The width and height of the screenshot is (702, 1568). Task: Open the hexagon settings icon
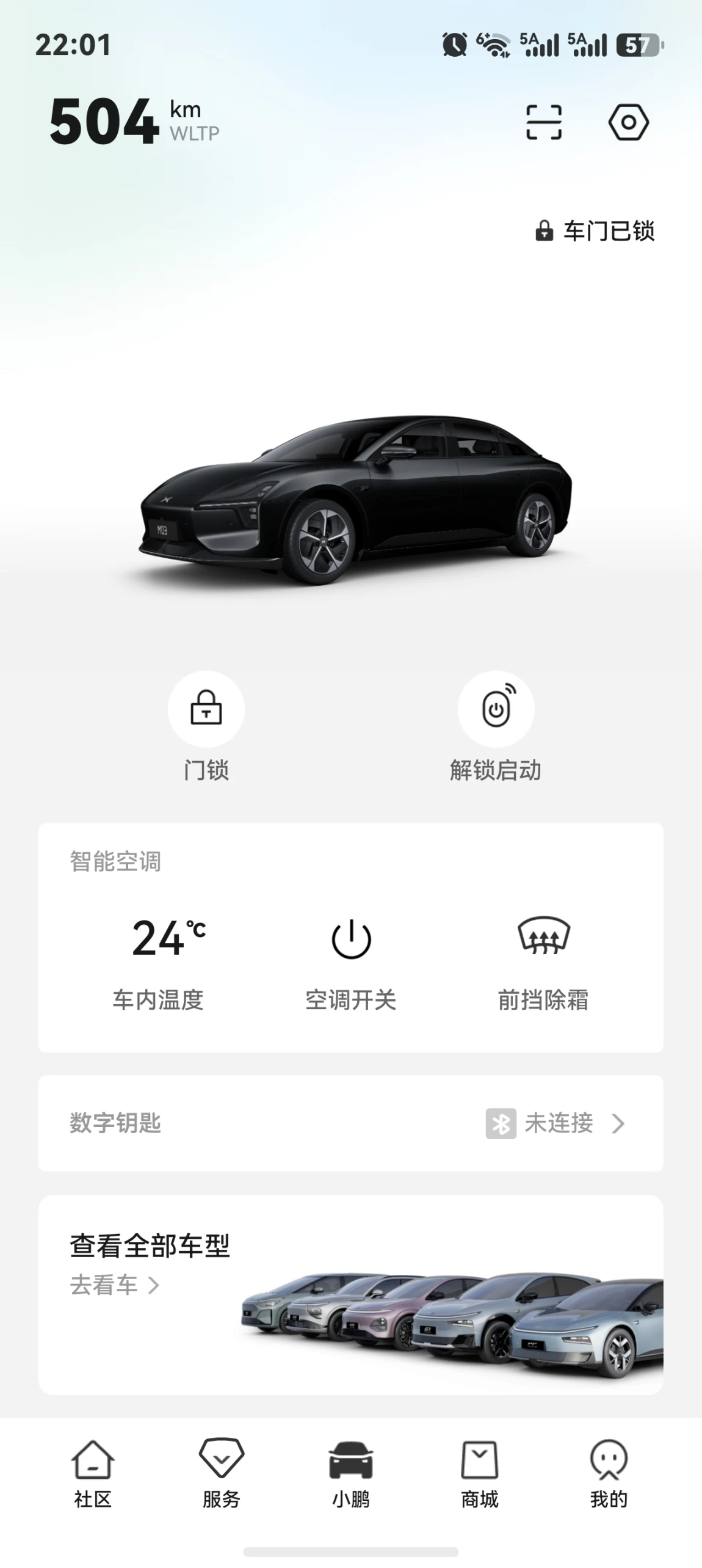(628, 122)
